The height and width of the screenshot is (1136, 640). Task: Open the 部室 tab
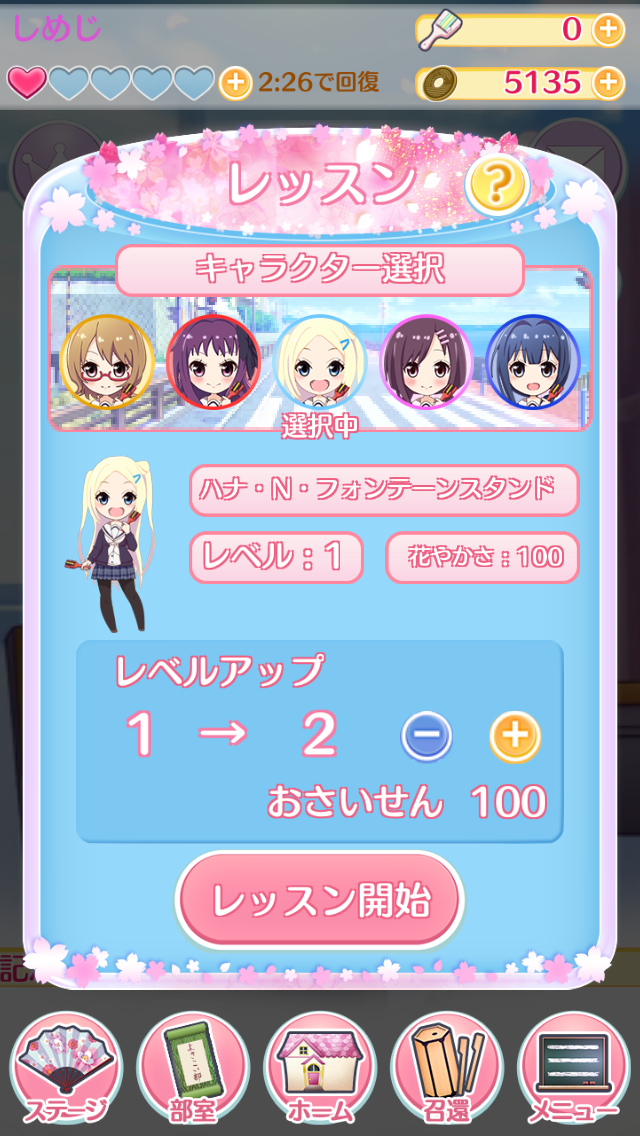pos(193,1068)
